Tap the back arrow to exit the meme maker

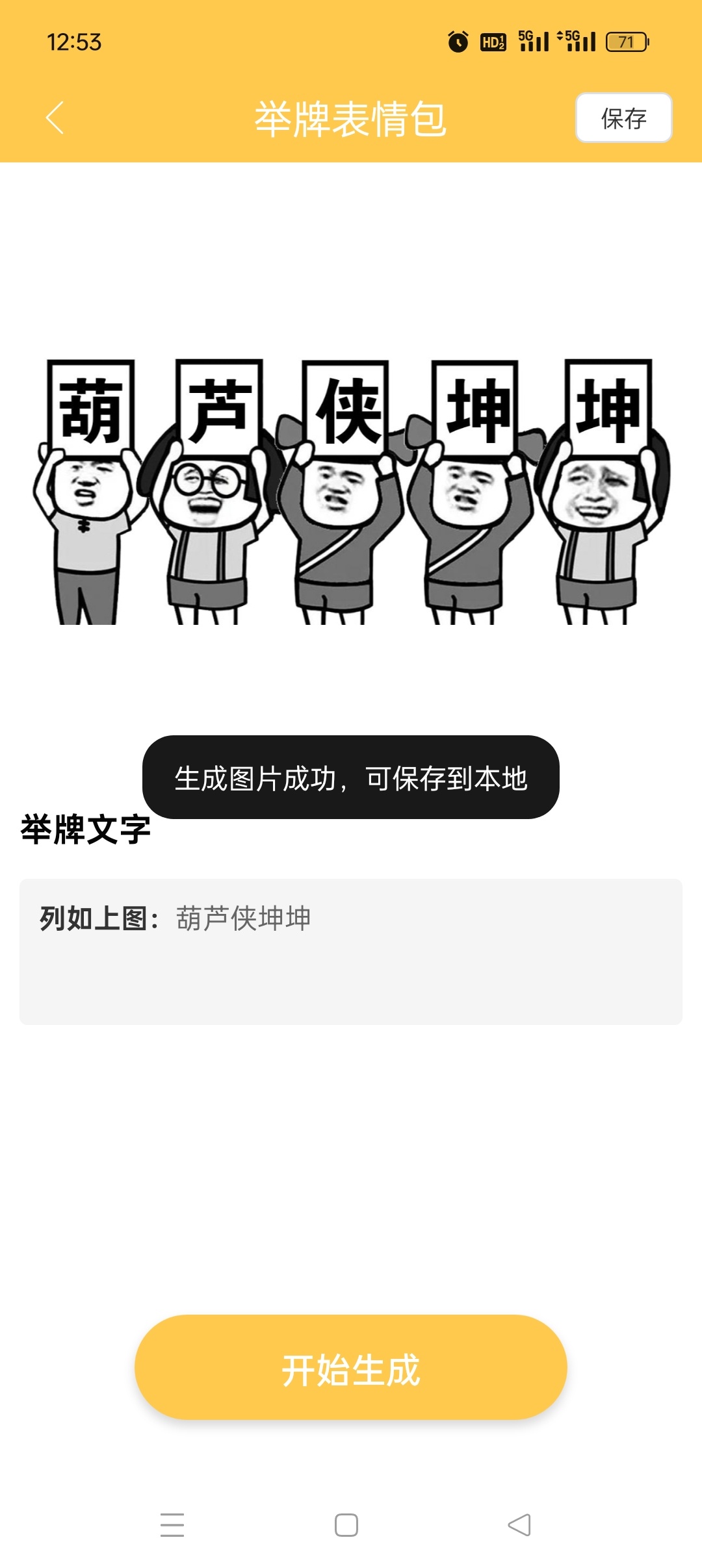tap(54, 118)
